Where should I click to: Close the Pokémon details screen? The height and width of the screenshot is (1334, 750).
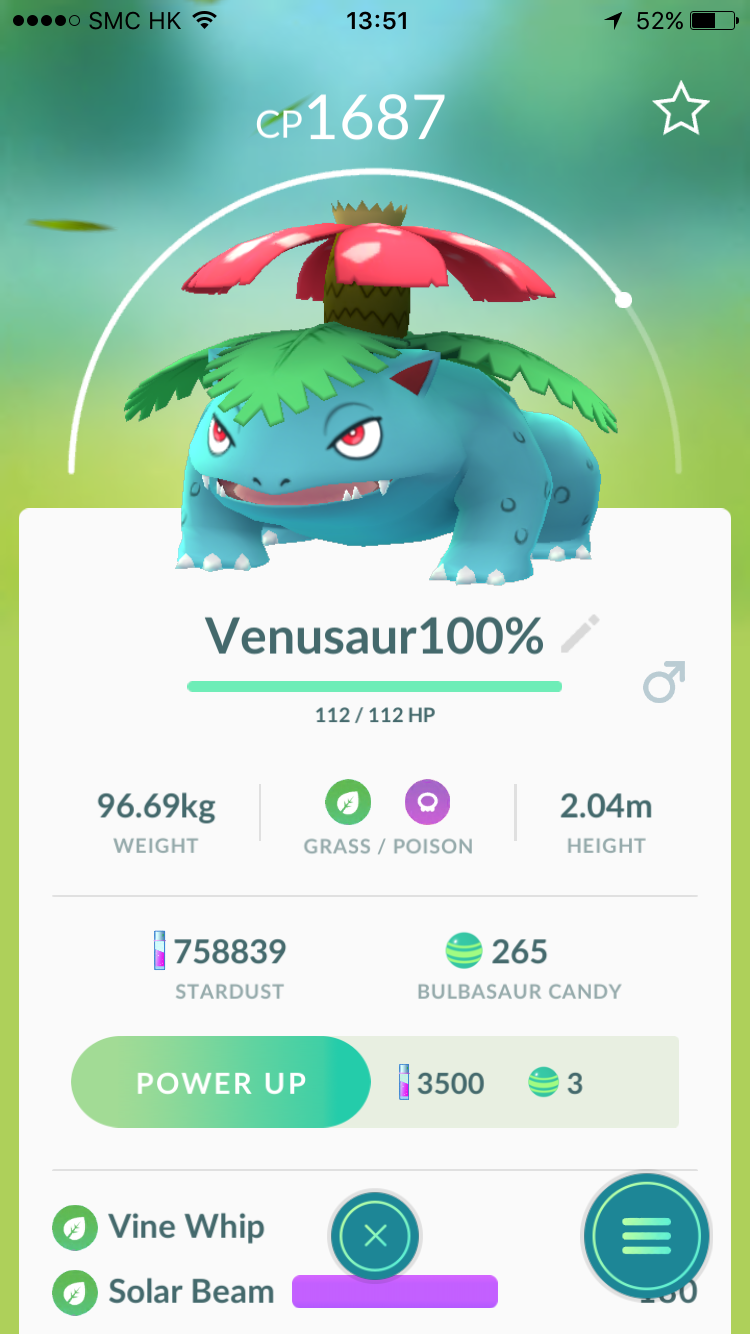(x=375, y=1236)
